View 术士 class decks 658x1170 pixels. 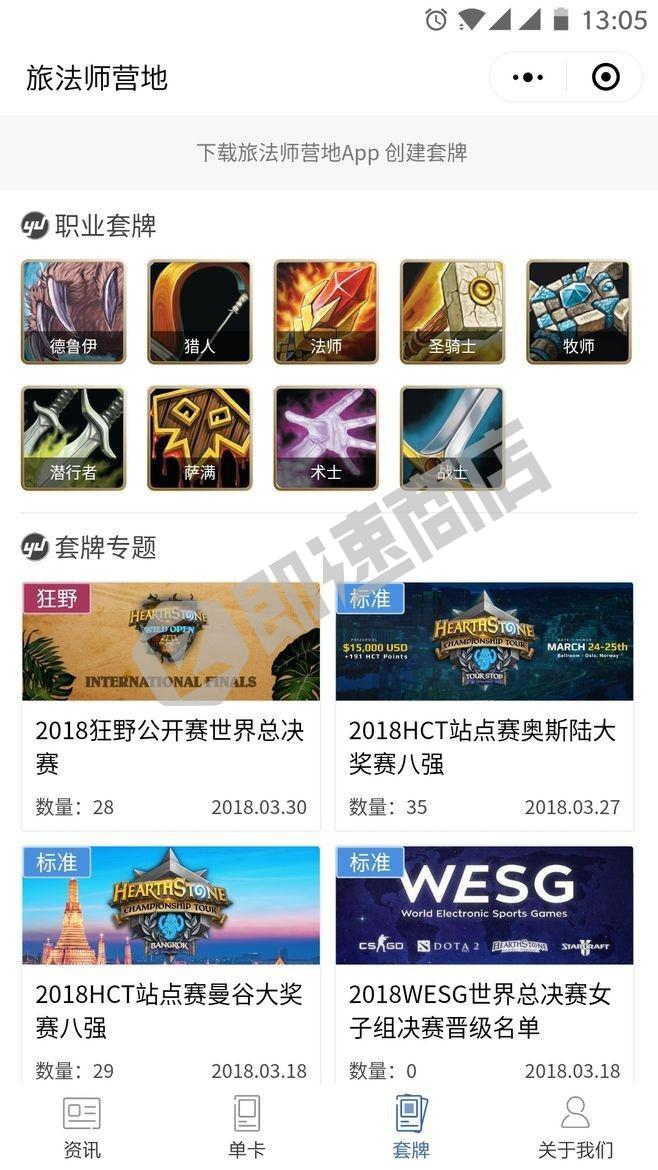click(326, 438)
